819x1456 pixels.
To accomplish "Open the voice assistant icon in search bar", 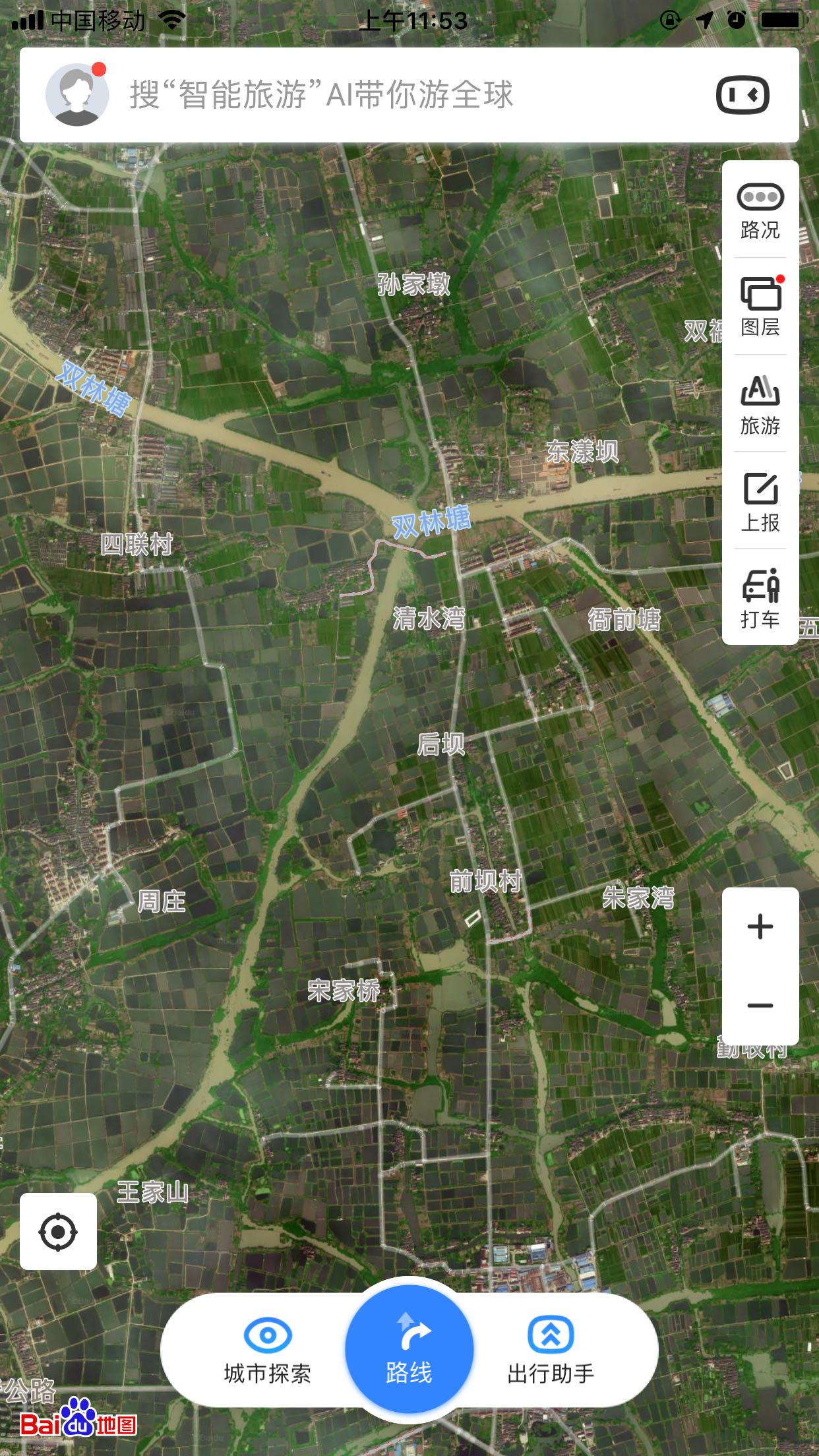I will pos(743,95).
